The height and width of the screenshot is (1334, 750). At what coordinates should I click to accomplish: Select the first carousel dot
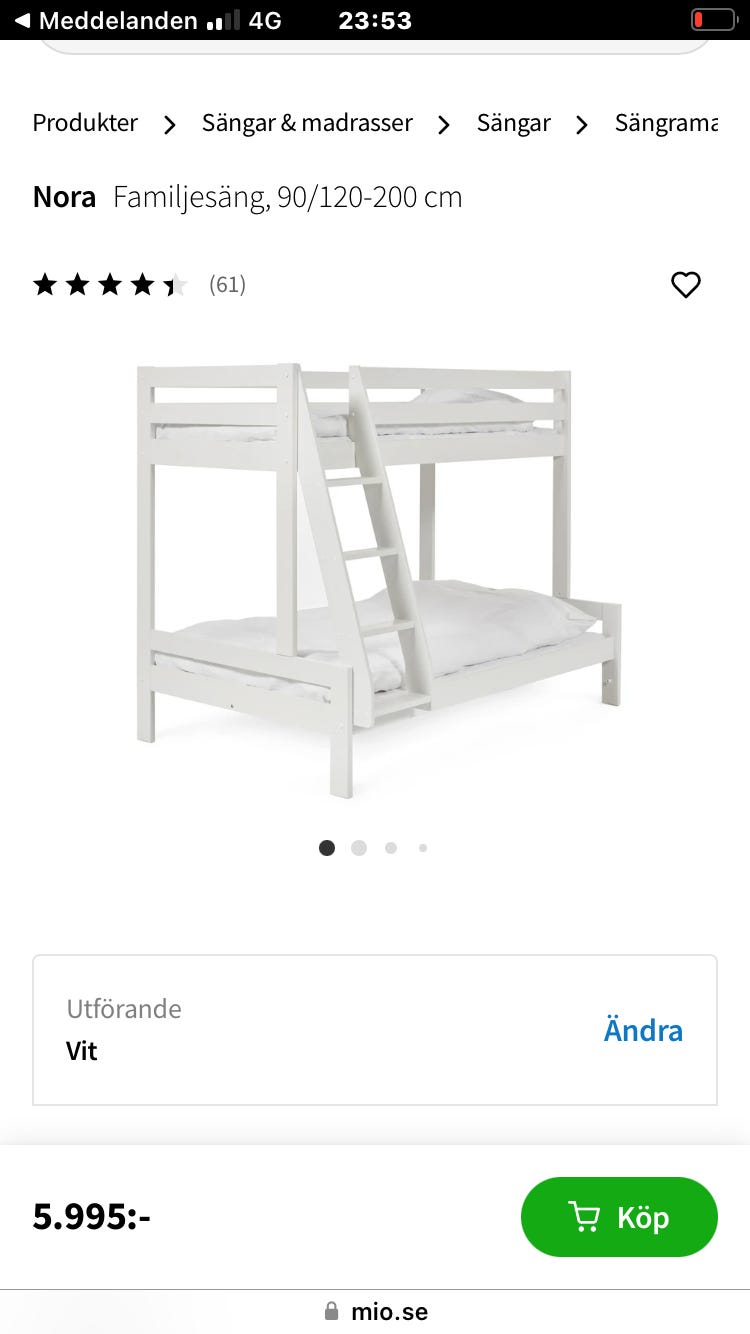[x=326, y=847]
